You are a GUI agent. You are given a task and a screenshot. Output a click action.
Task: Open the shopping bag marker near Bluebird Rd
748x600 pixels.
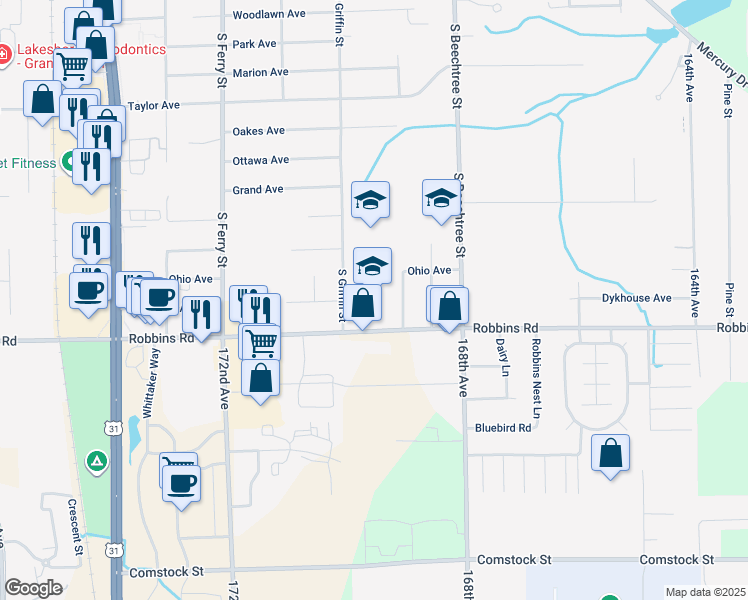pos(610,454)
